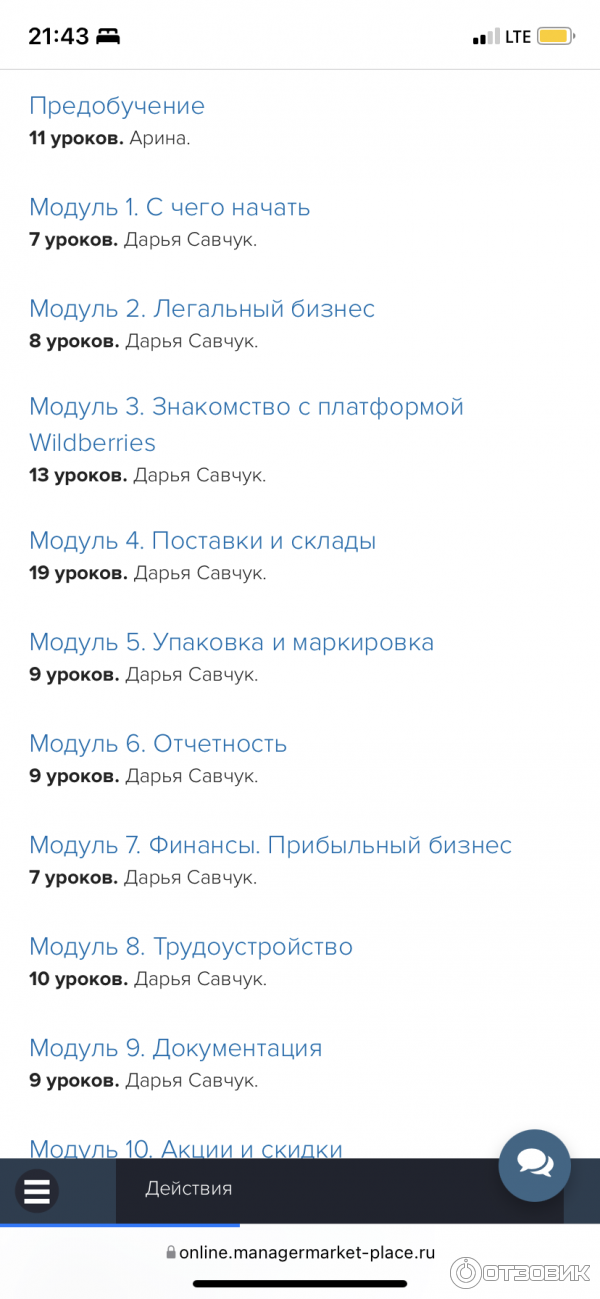Open Модуль 2. Легальный бизнес

201,308
